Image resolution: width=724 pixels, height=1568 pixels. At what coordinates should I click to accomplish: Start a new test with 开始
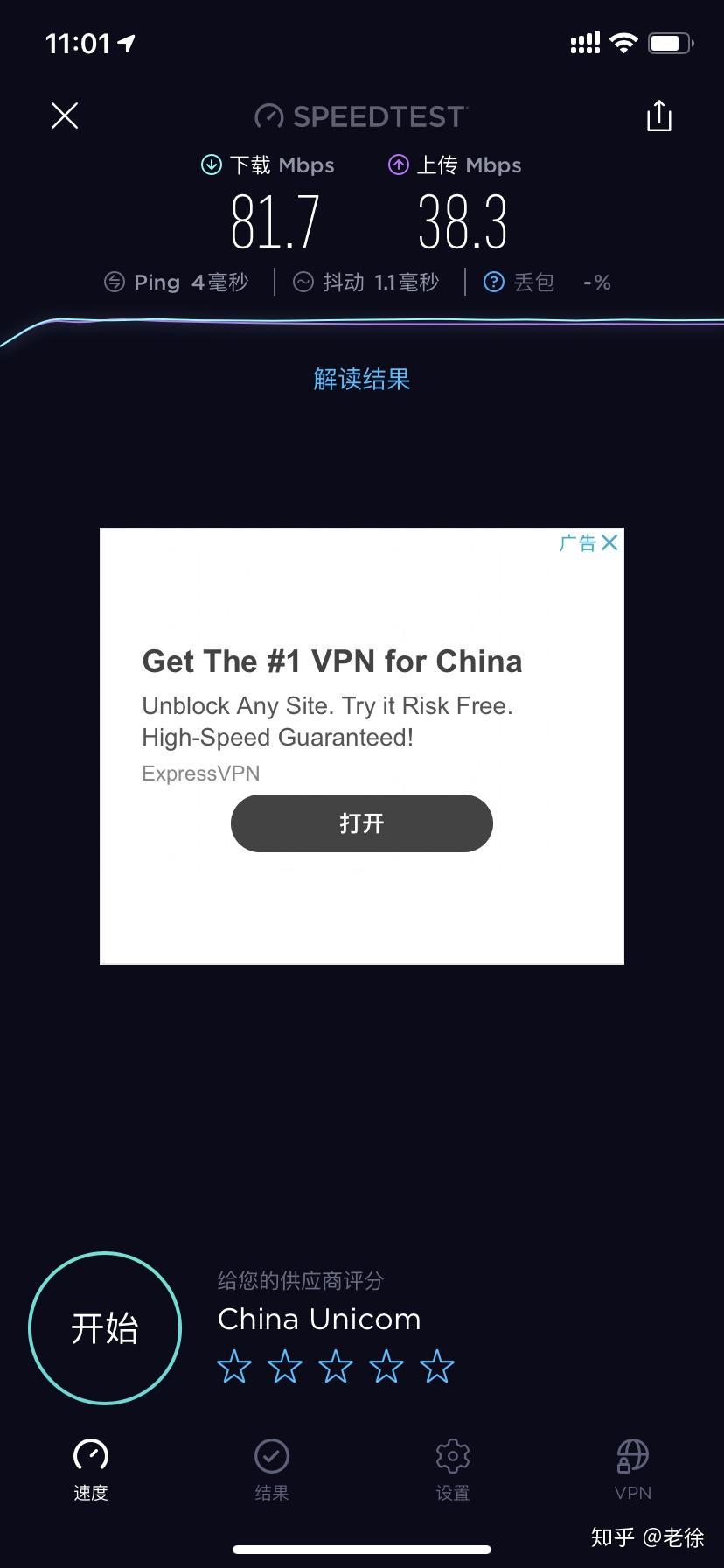click(105, 1327)
